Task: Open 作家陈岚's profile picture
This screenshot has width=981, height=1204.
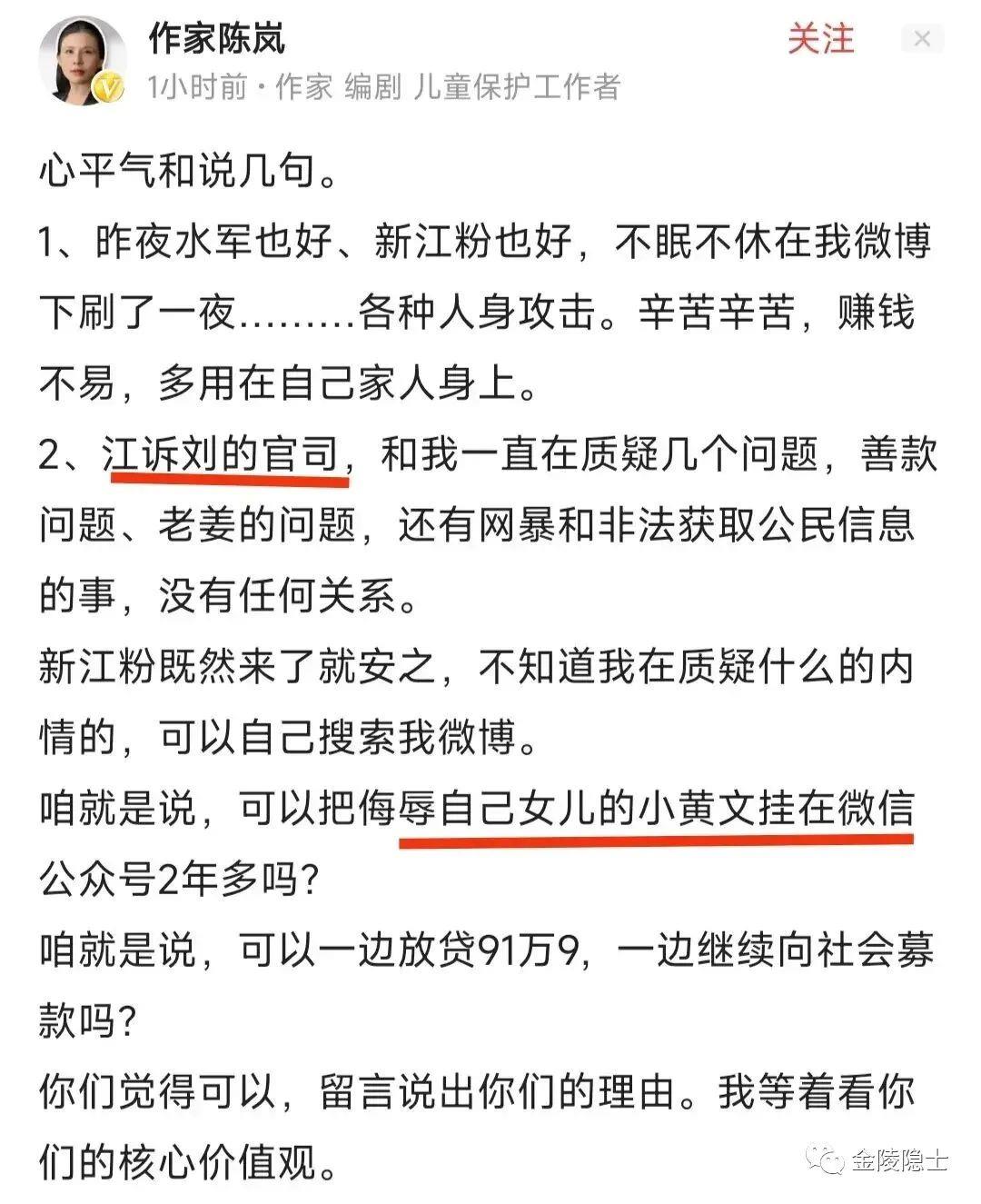Action: coord(82,60)
